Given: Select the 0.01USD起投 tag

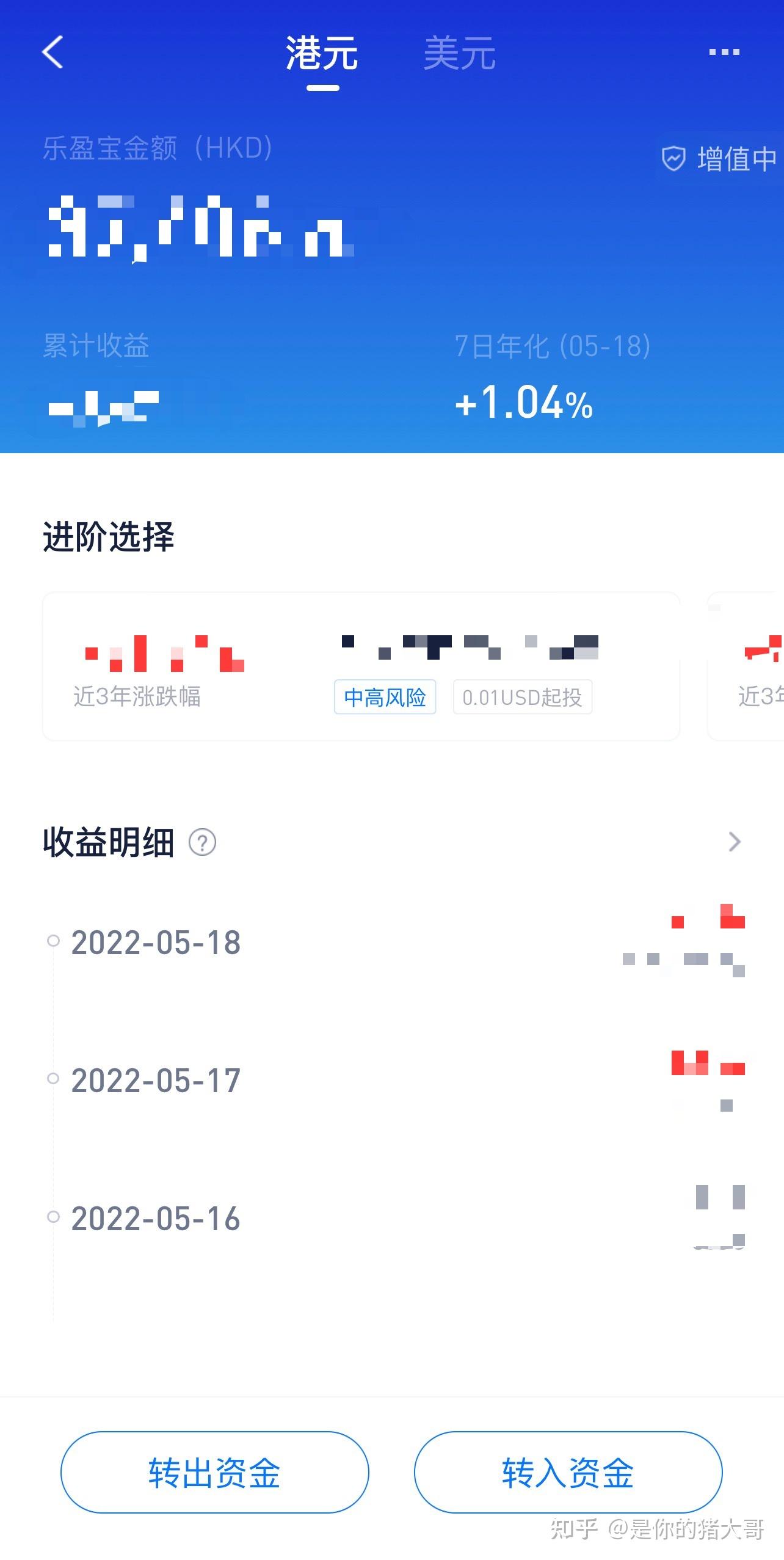Looking at the screenshot, I should point(523,697).
